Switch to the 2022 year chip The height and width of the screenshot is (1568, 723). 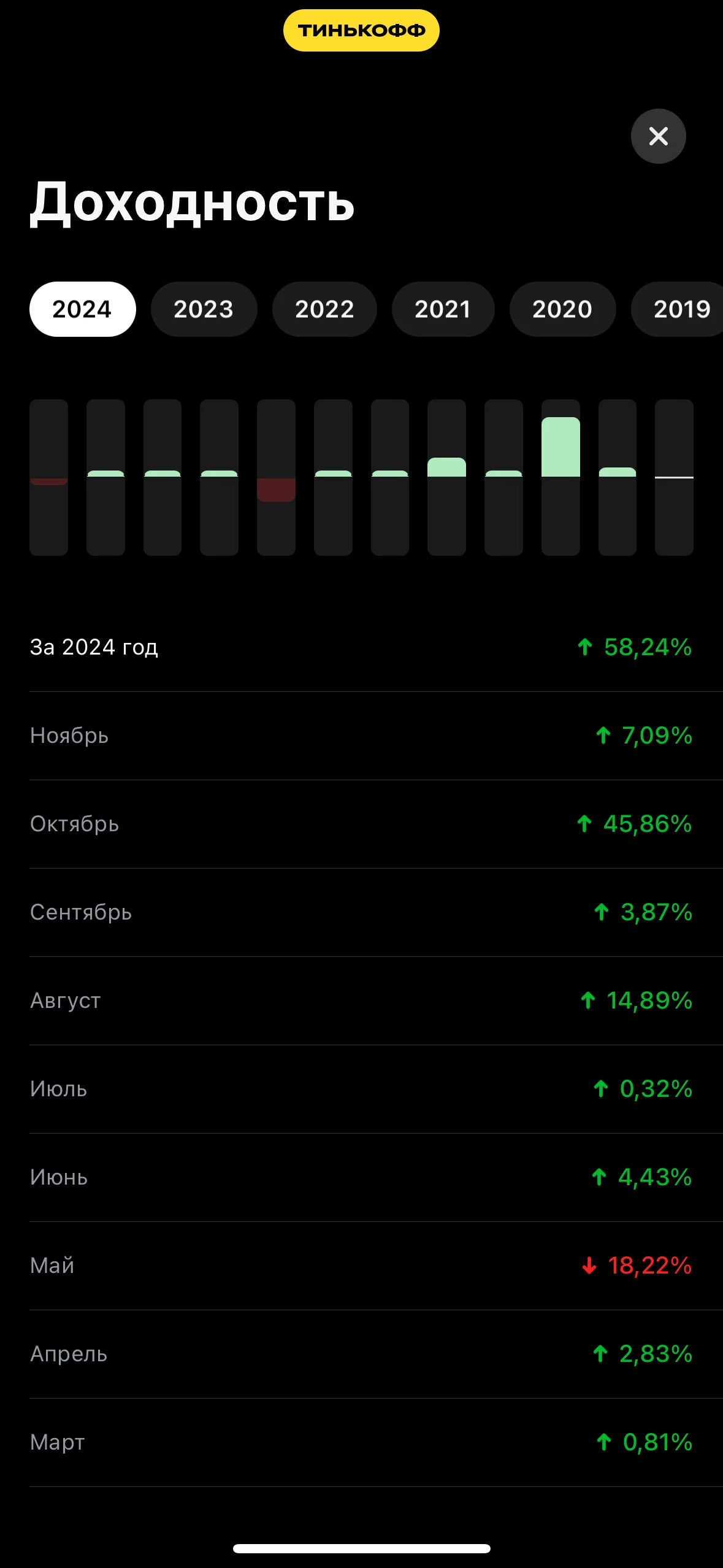(324, 309)
